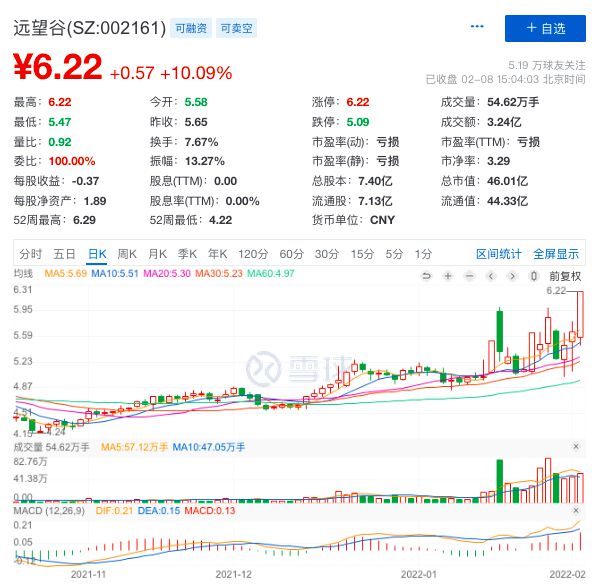602x585 pixels.
Task: Move chart left with the left arrow
Action: tap(492, 275)
